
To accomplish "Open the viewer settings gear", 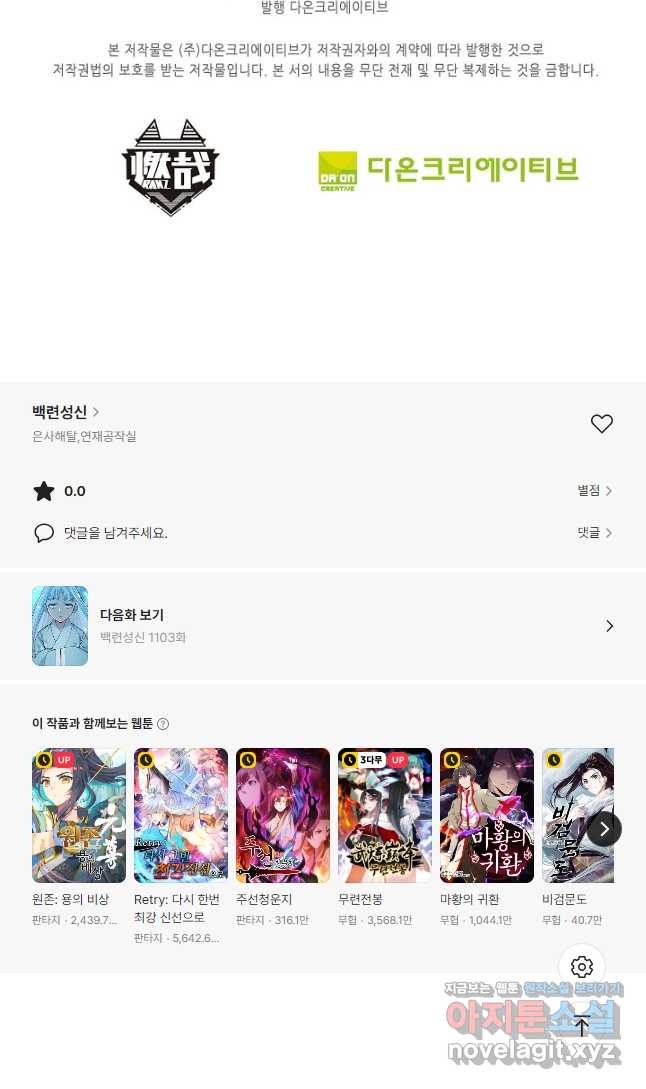I will click(582, 967).
